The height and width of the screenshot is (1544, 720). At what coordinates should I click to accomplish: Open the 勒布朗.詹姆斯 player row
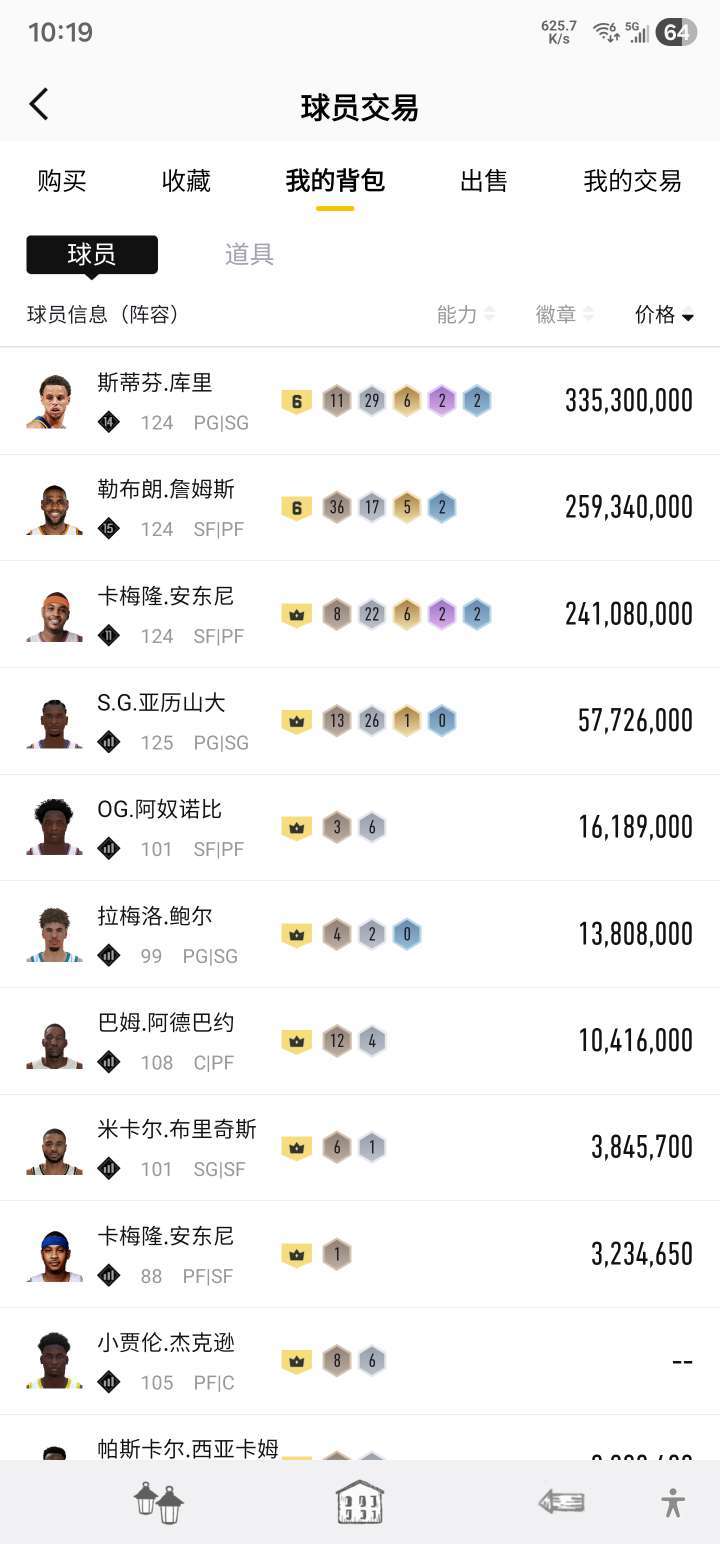[360, 508]
